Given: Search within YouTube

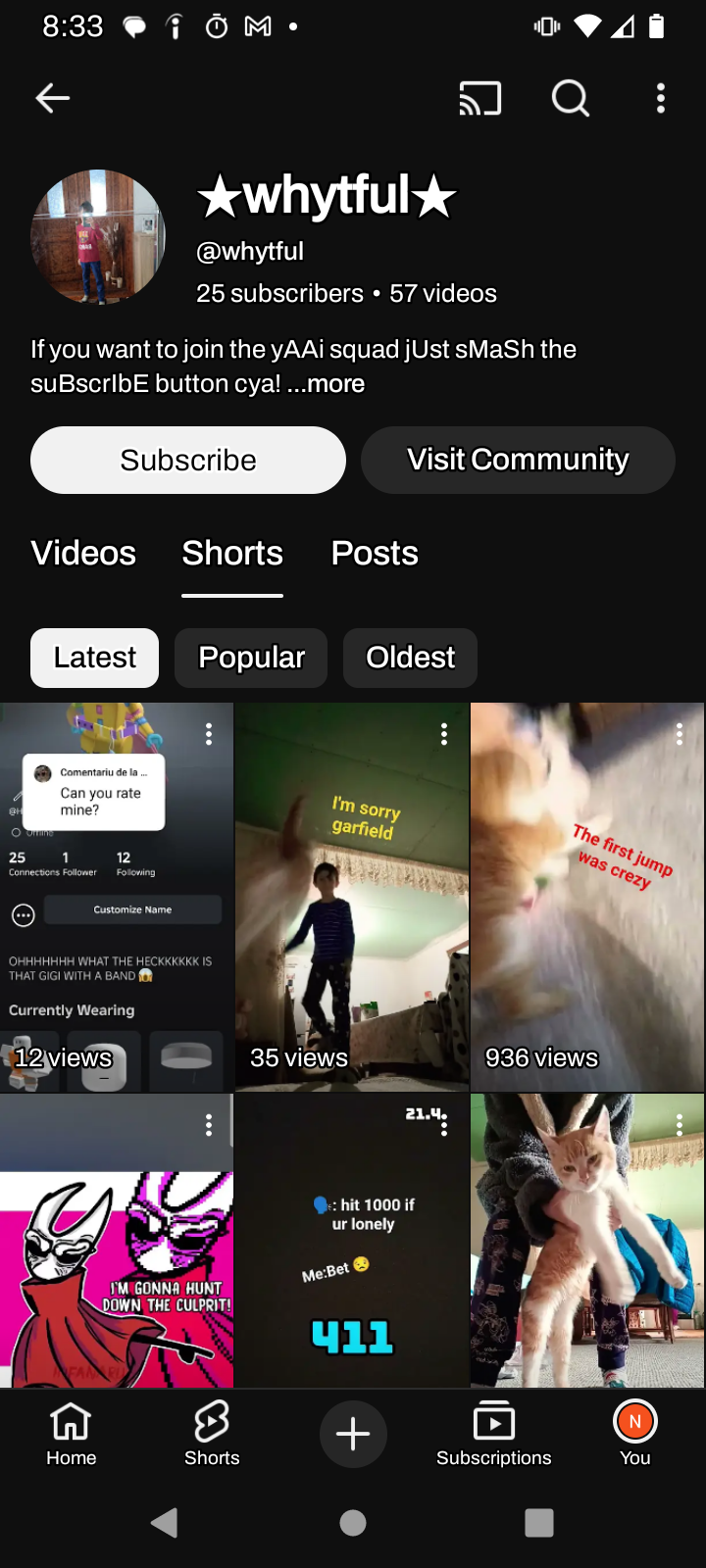Looking at the screenshot, I should (x=570, y=98).
